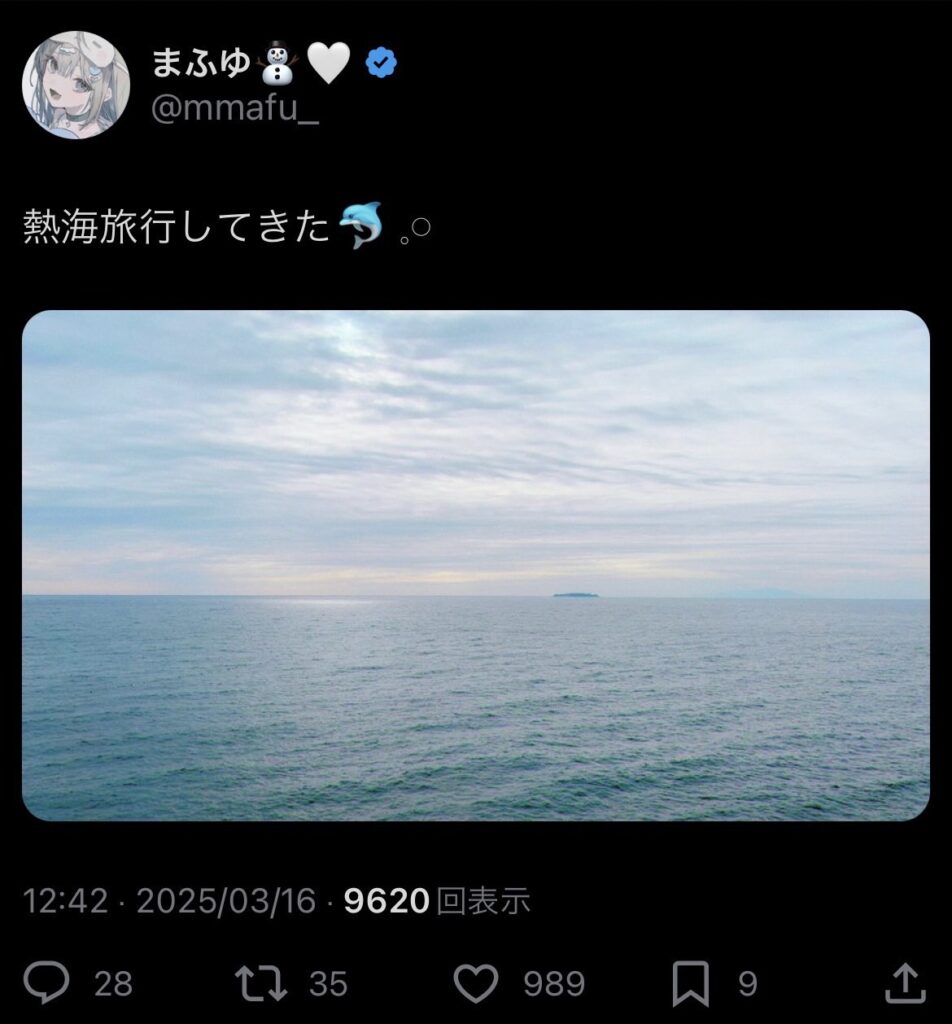Open まふゆ's profile avatar

[x=76, y=84]
